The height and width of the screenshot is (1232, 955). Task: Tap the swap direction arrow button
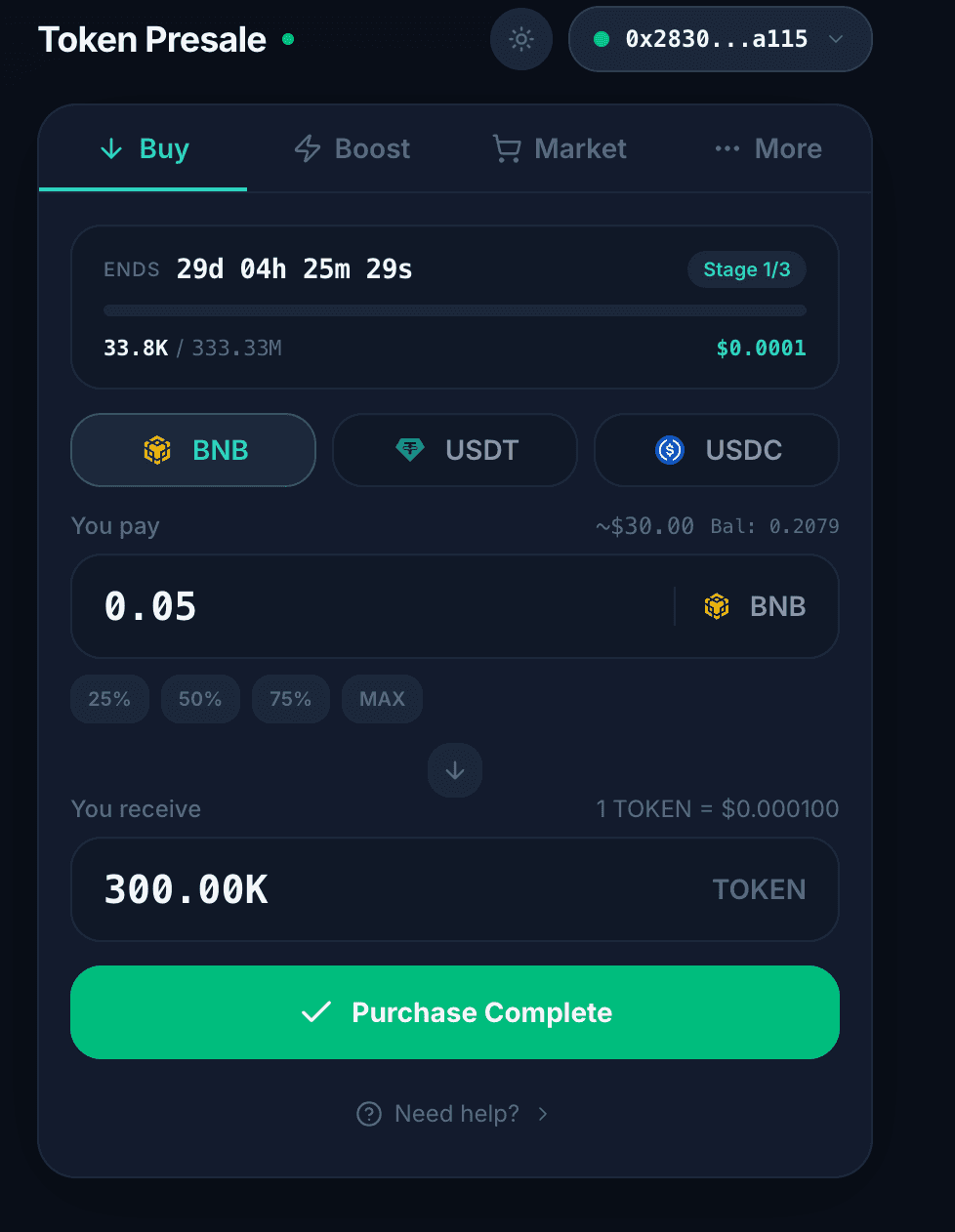pyautogui.click(x=455, y=770)
